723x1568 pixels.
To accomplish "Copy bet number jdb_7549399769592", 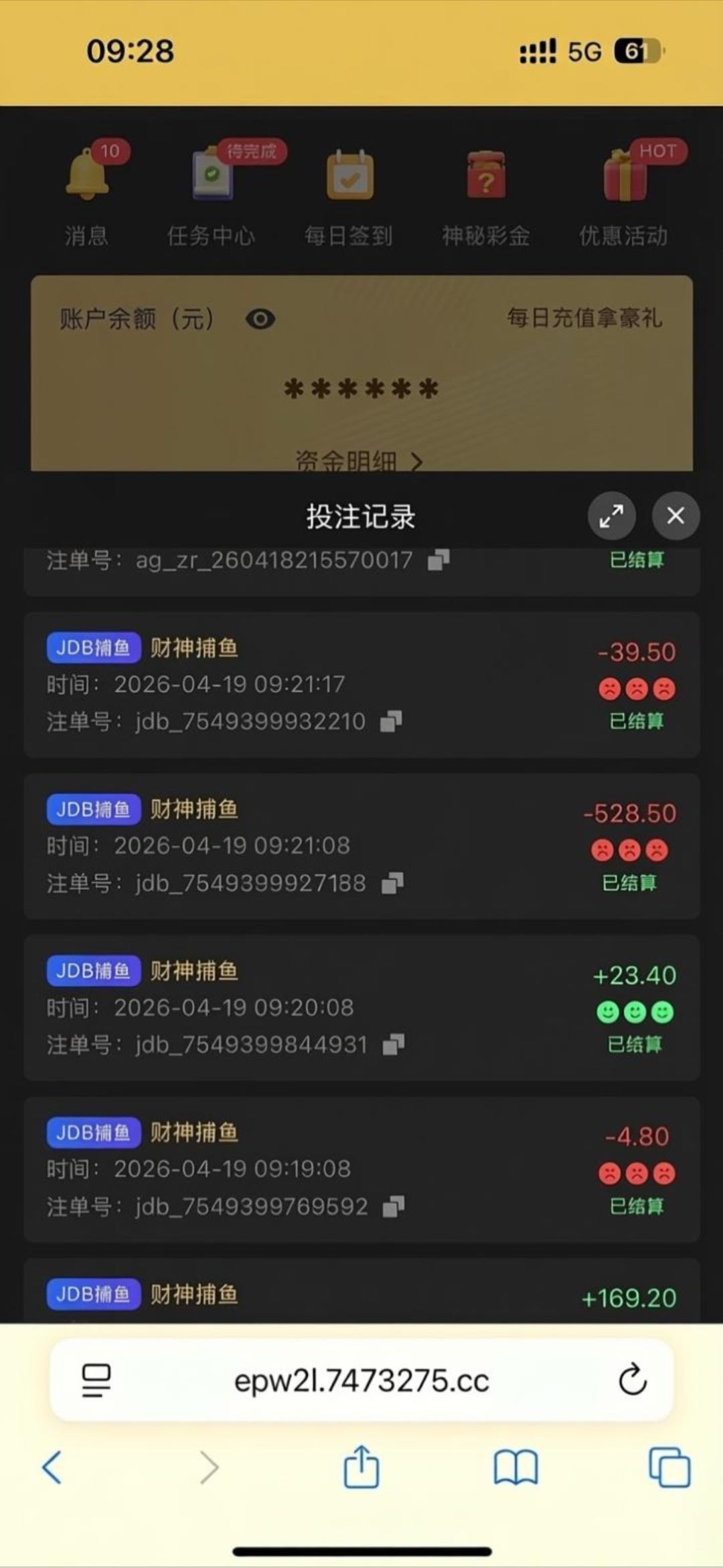I will tap(393, 1206).
